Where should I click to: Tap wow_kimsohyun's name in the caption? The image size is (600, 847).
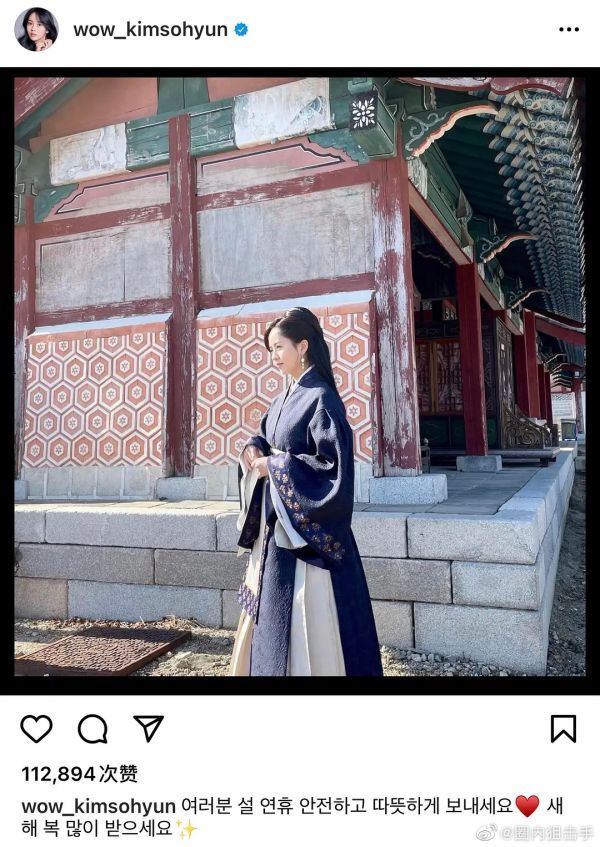click(x=99, y=805)
